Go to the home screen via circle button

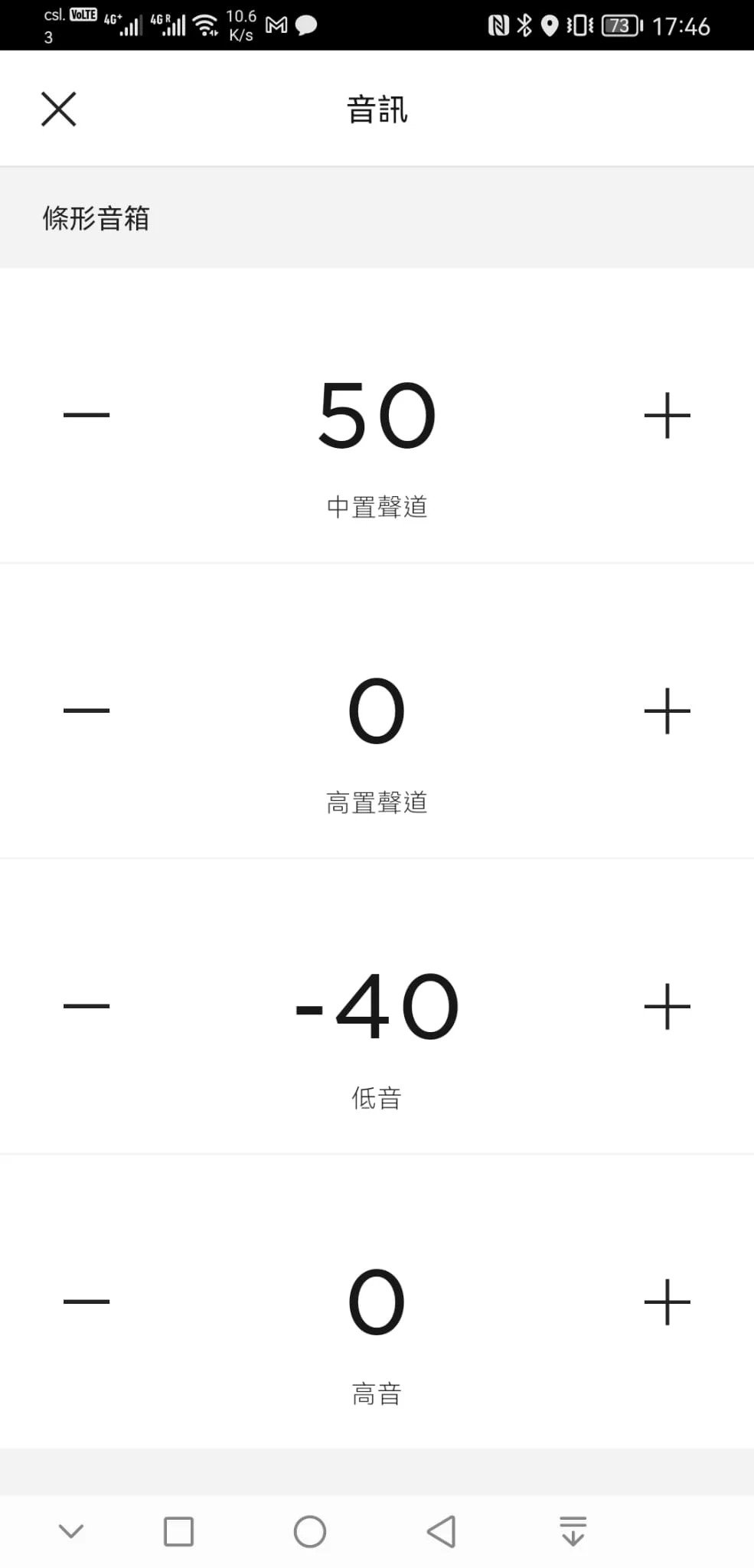(x=310, y=1531)
